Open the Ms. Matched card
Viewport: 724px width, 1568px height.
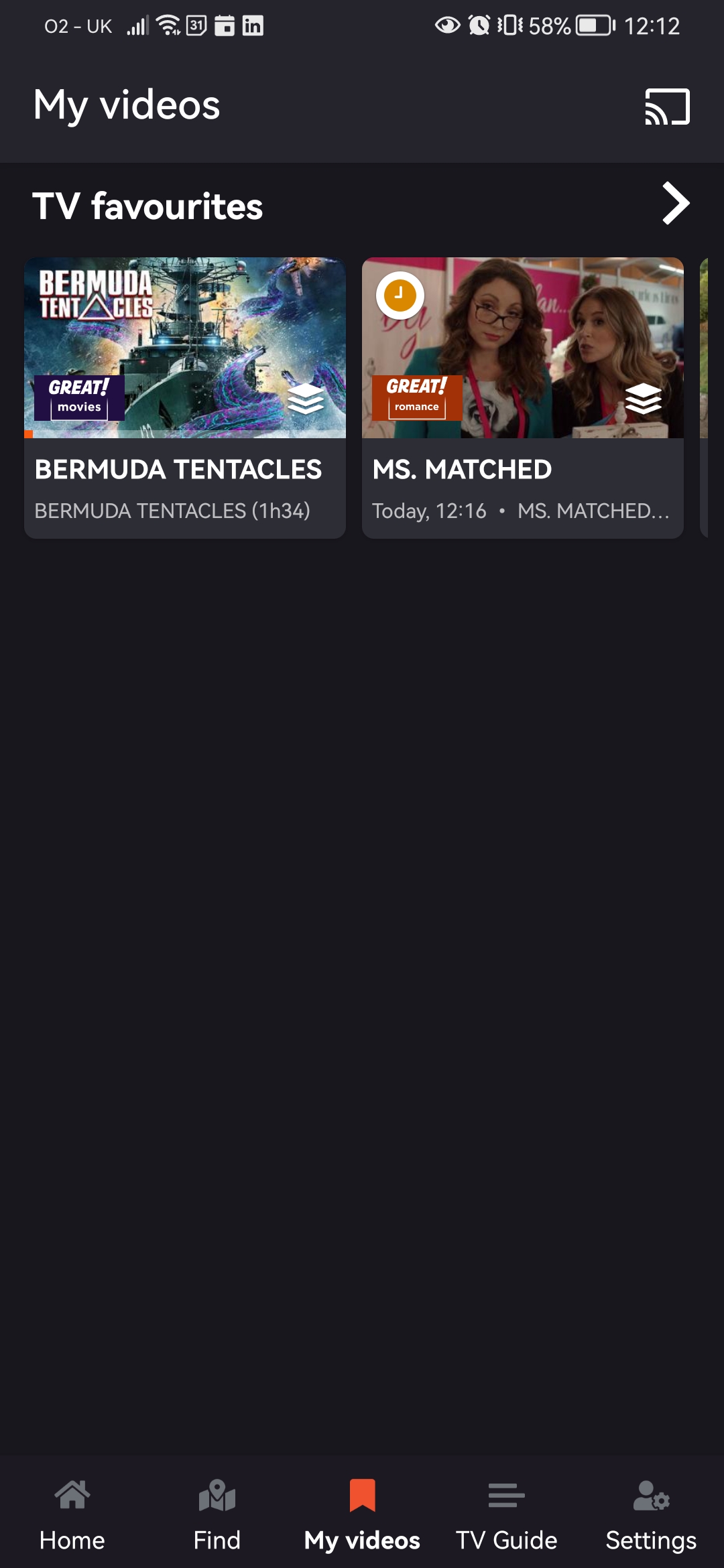[x=523, y=398]
